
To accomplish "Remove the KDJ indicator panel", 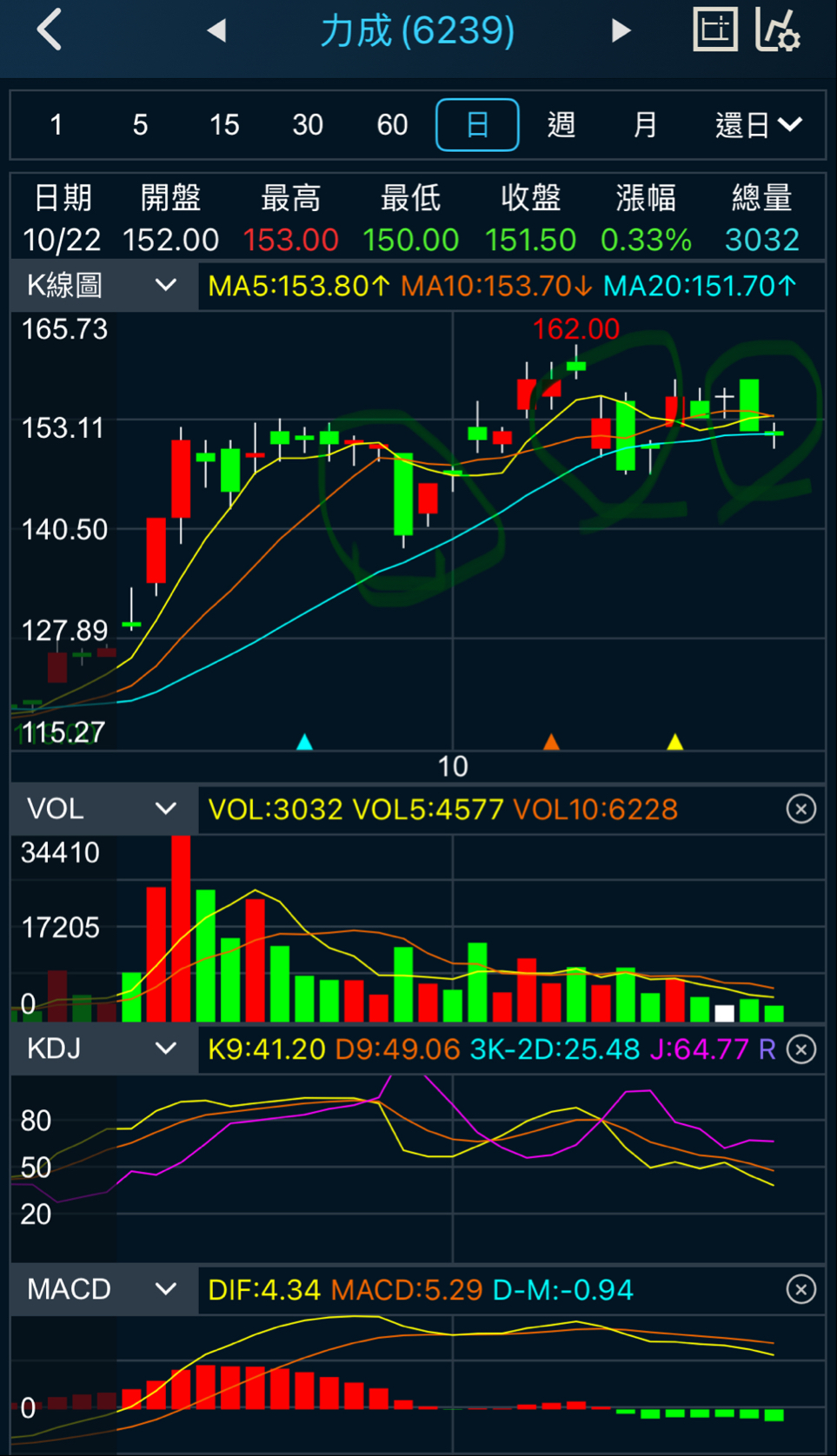I will pos(800,1049).
